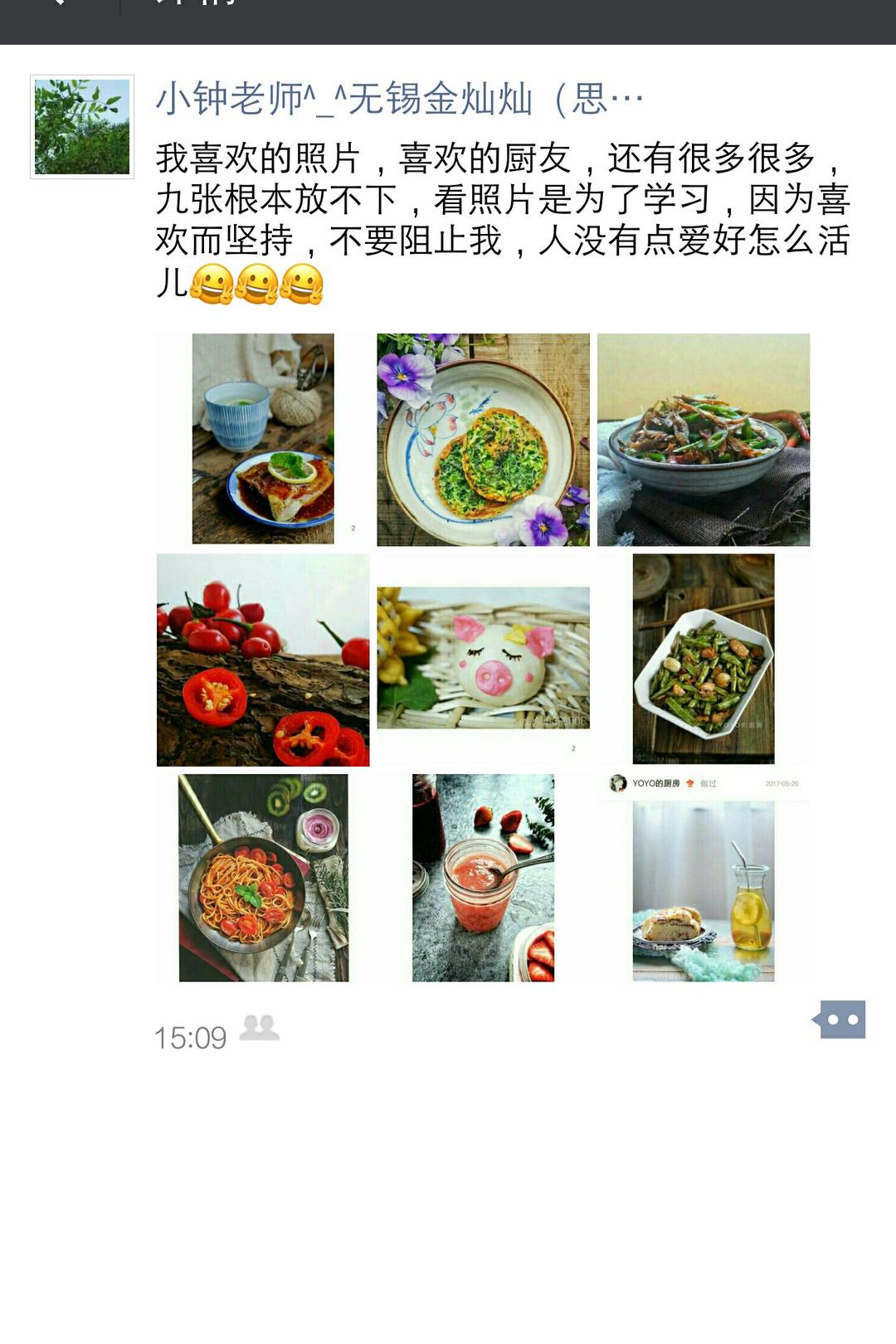View the red peppers photo
The height and width of the screenshot is (1344, 896).
(262, 660)
